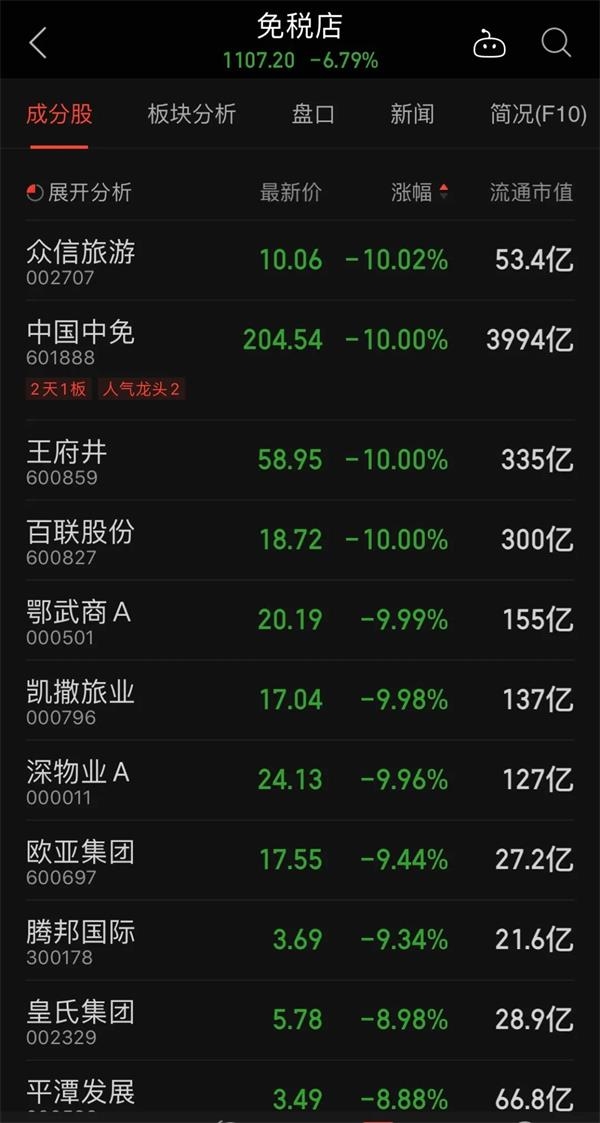Viewport: 600px width, 1123px height.
Task: Switch to the 简况(F10) tab
Action: click(x=537, y=114)
